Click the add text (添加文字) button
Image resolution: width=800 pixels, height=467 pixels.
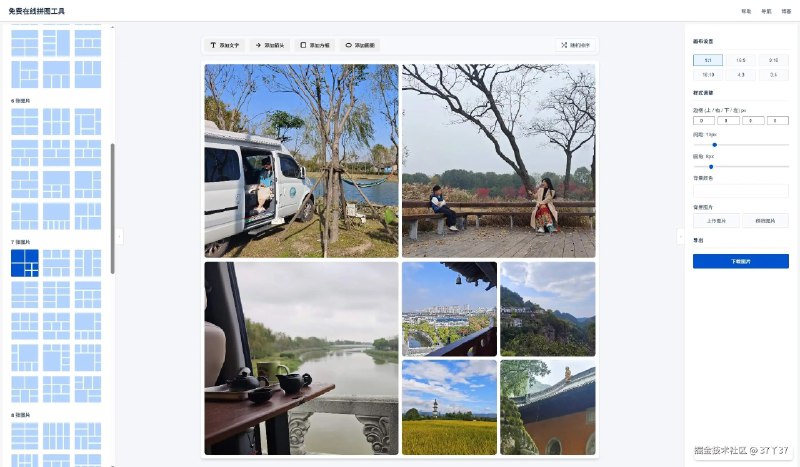click(225, 45)
